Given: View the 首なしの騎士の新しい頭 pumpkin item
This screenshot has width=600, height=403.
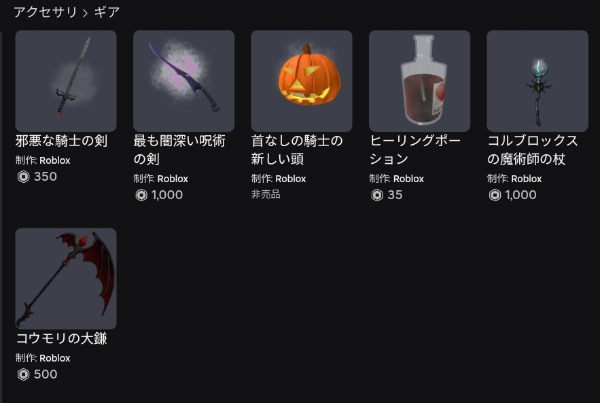Looking at the screenshot, I should click(301, 80).
